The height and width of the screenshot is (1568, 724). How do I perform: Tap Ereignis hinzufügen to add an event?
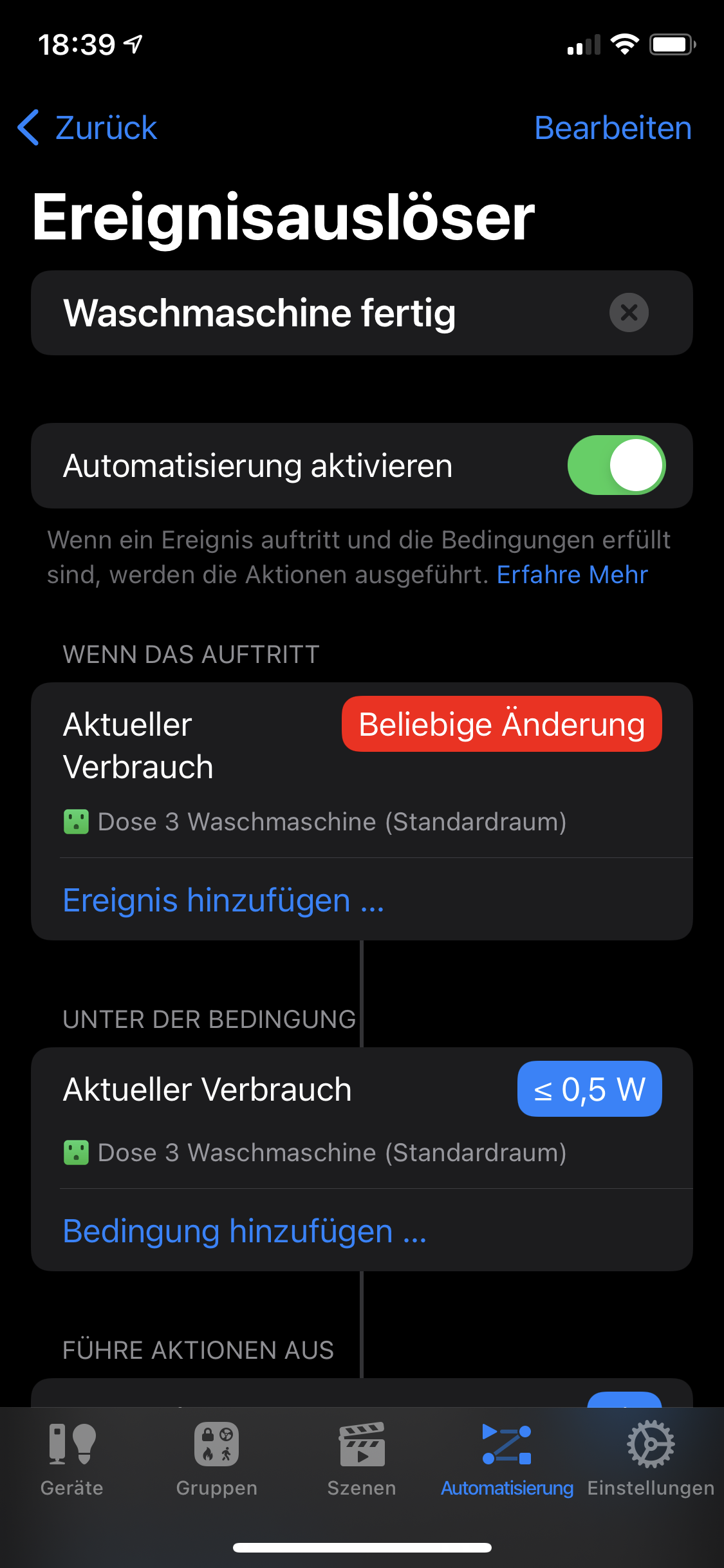pyautogui.click(x=223, y=900)
